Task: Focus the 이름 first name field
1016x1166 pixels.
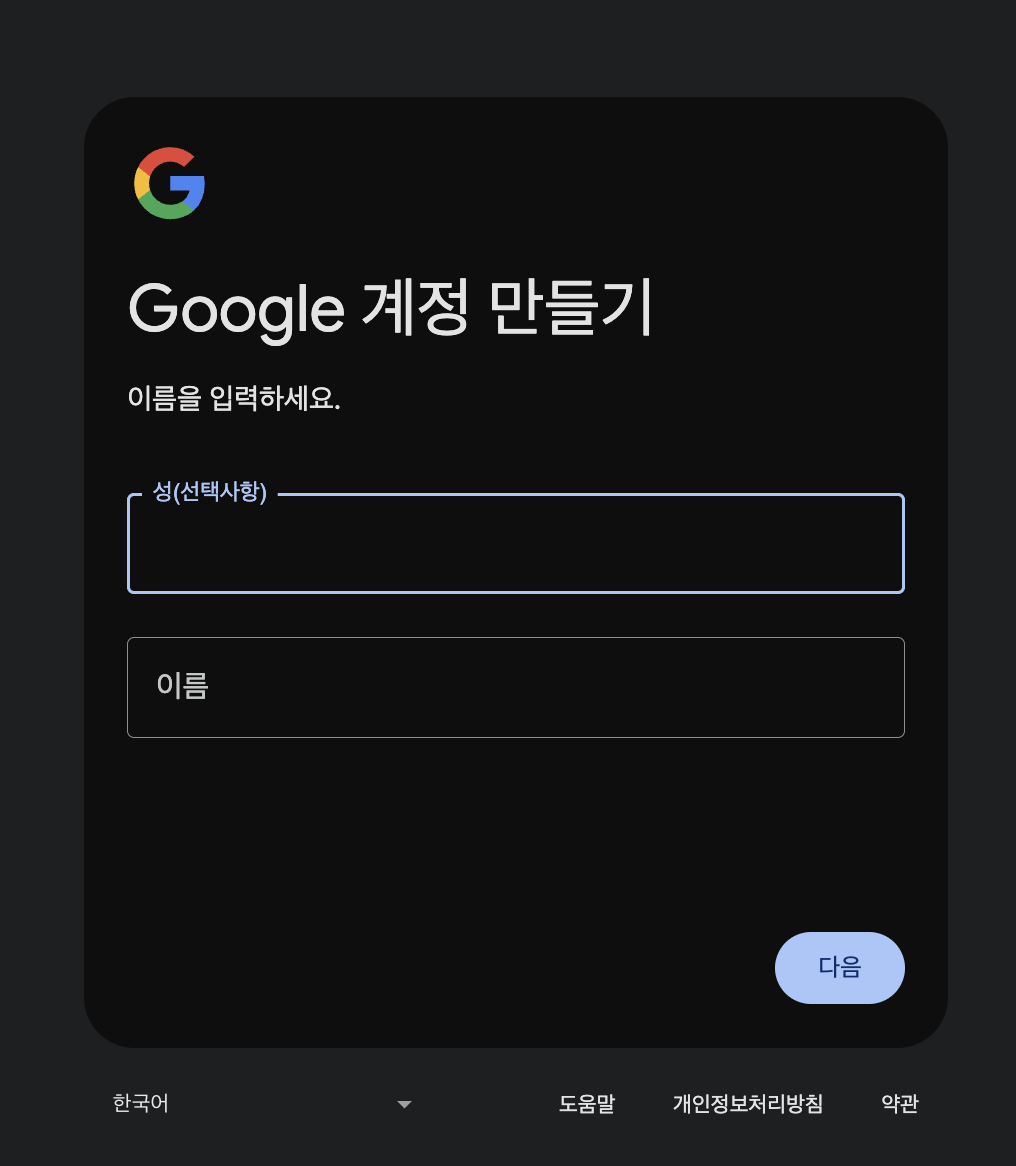Action: coord(515,687)
